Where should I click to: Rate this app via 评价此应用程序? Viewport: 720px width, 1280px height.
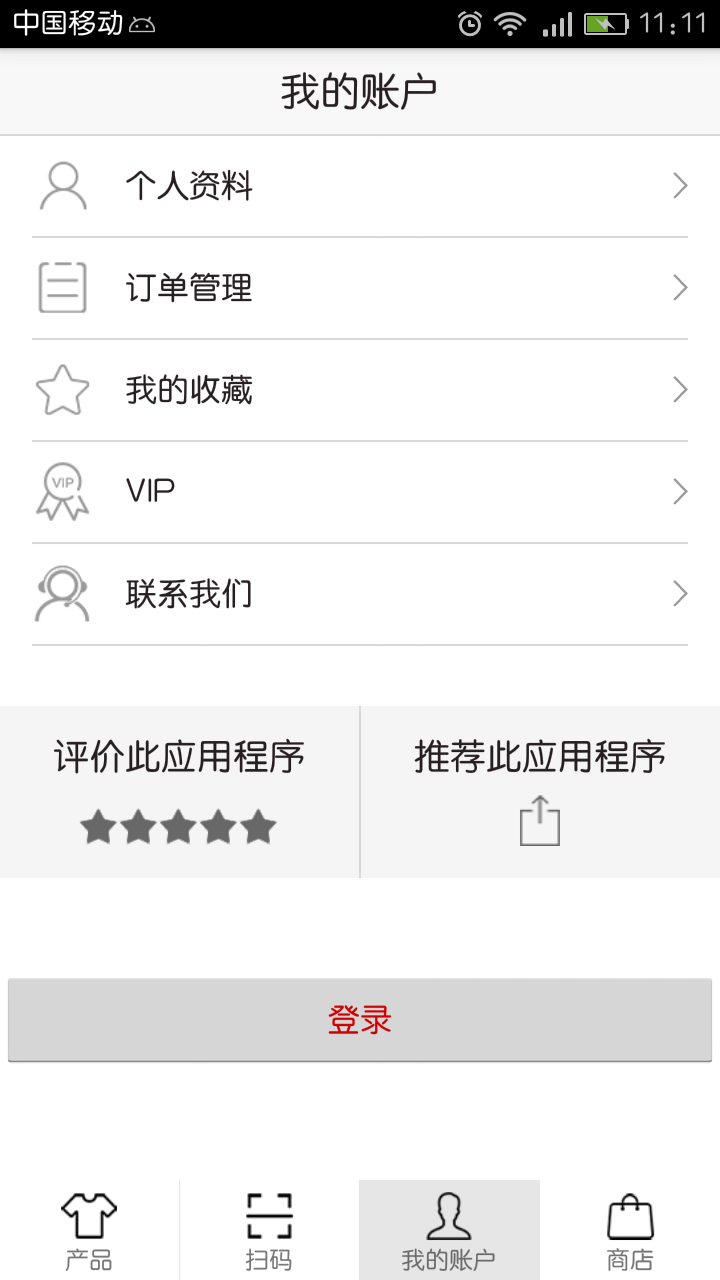[x=179, y=792]
